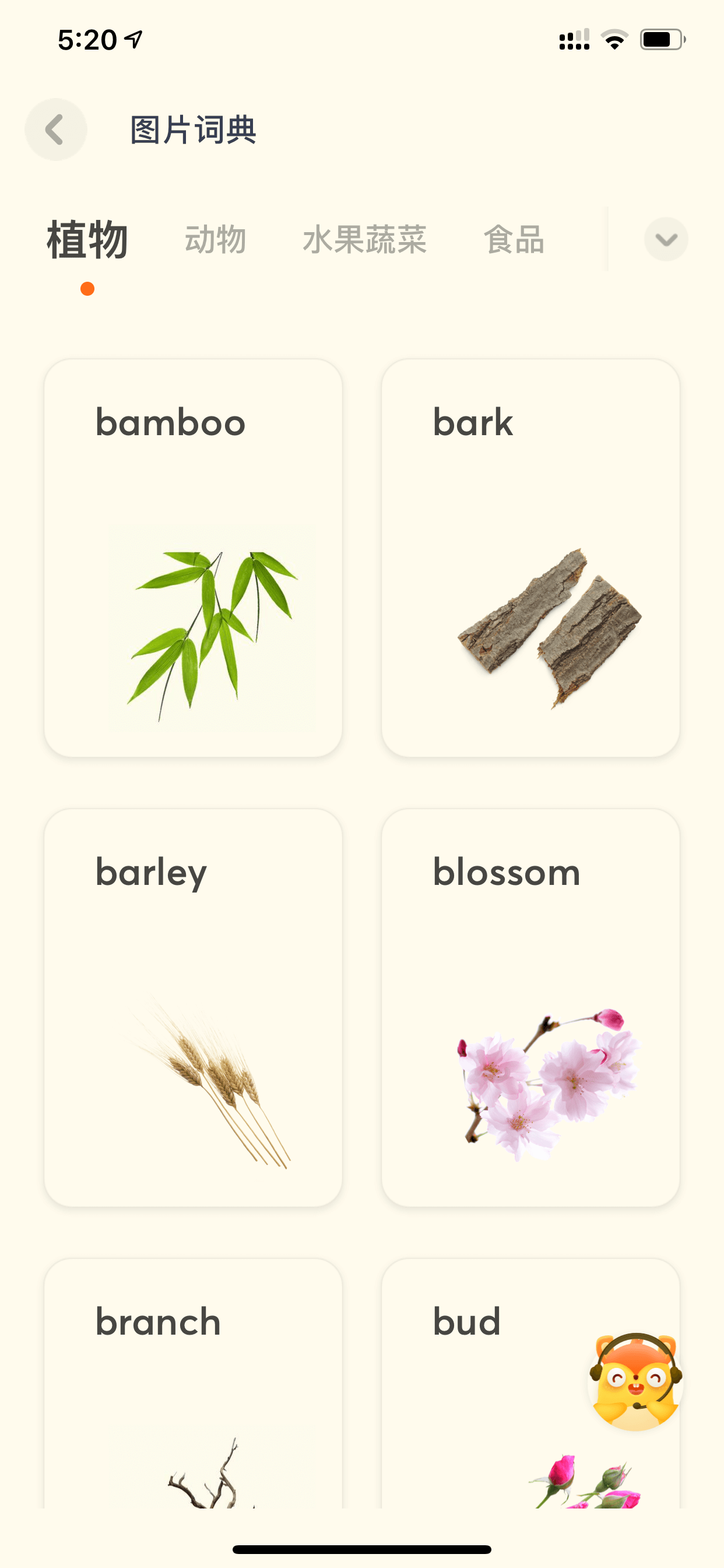View the blossom picture card
Image resolution: width=724 pixels, height=1568 pixels.
530,1007
